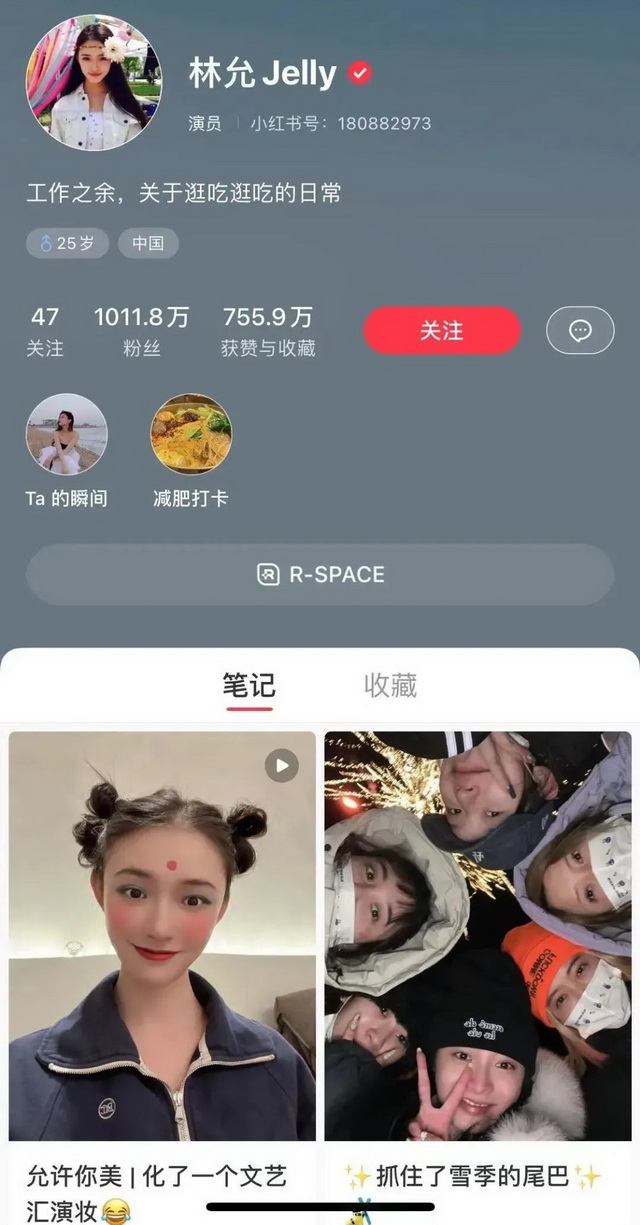View the 47 关注 following list
Screen dimensions: 640x1225
pyautogui.click(x=45, y=331)
